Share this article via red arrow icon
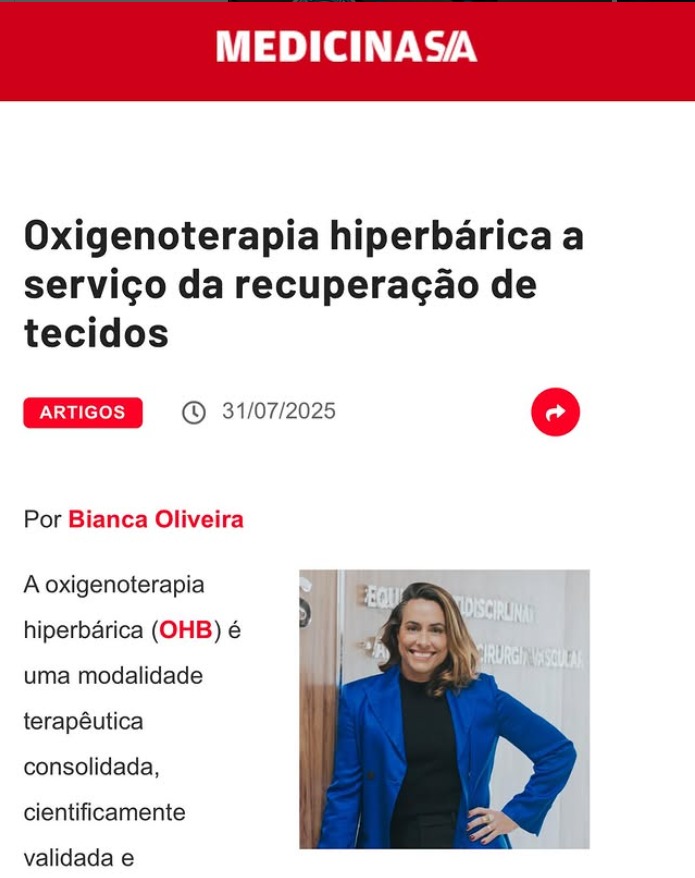This screenshot has height=878, width=695. point(555,412)
